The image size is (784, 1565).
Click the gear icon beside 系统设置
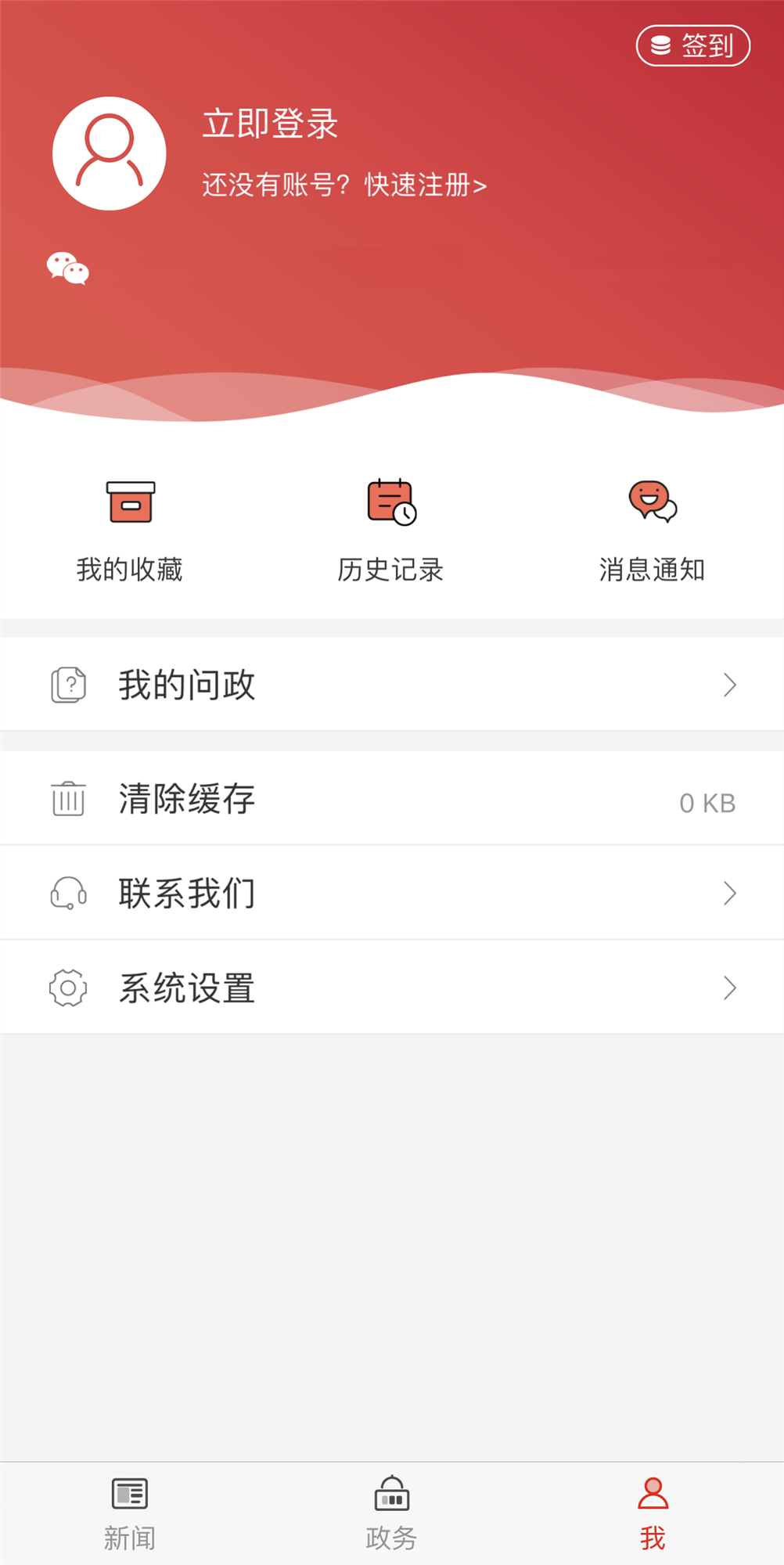pyautogui.click(x=68, y=988)
